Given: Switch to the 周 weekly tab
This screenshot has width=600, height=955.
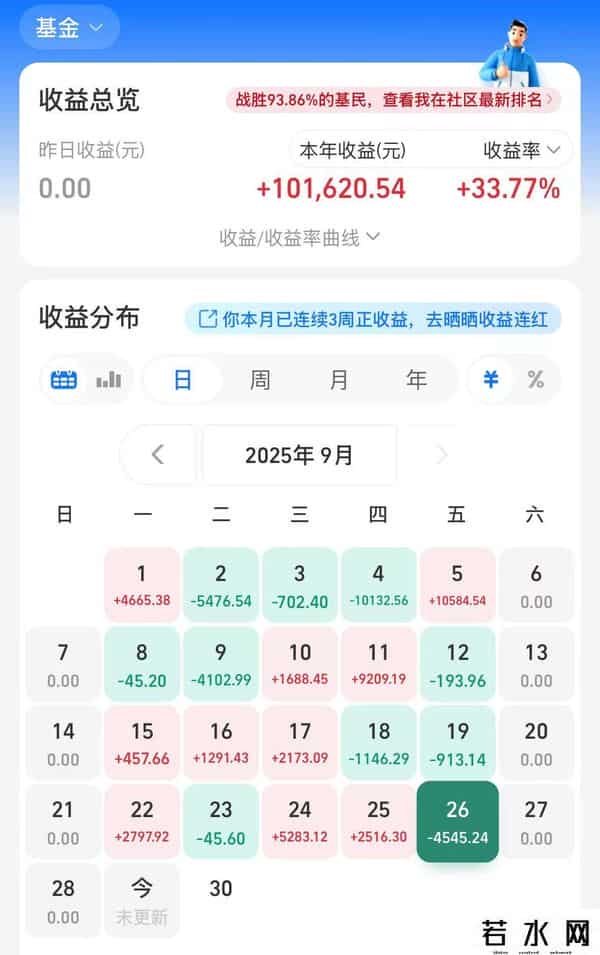Looking at the screenshot, I should coord(260,380).
